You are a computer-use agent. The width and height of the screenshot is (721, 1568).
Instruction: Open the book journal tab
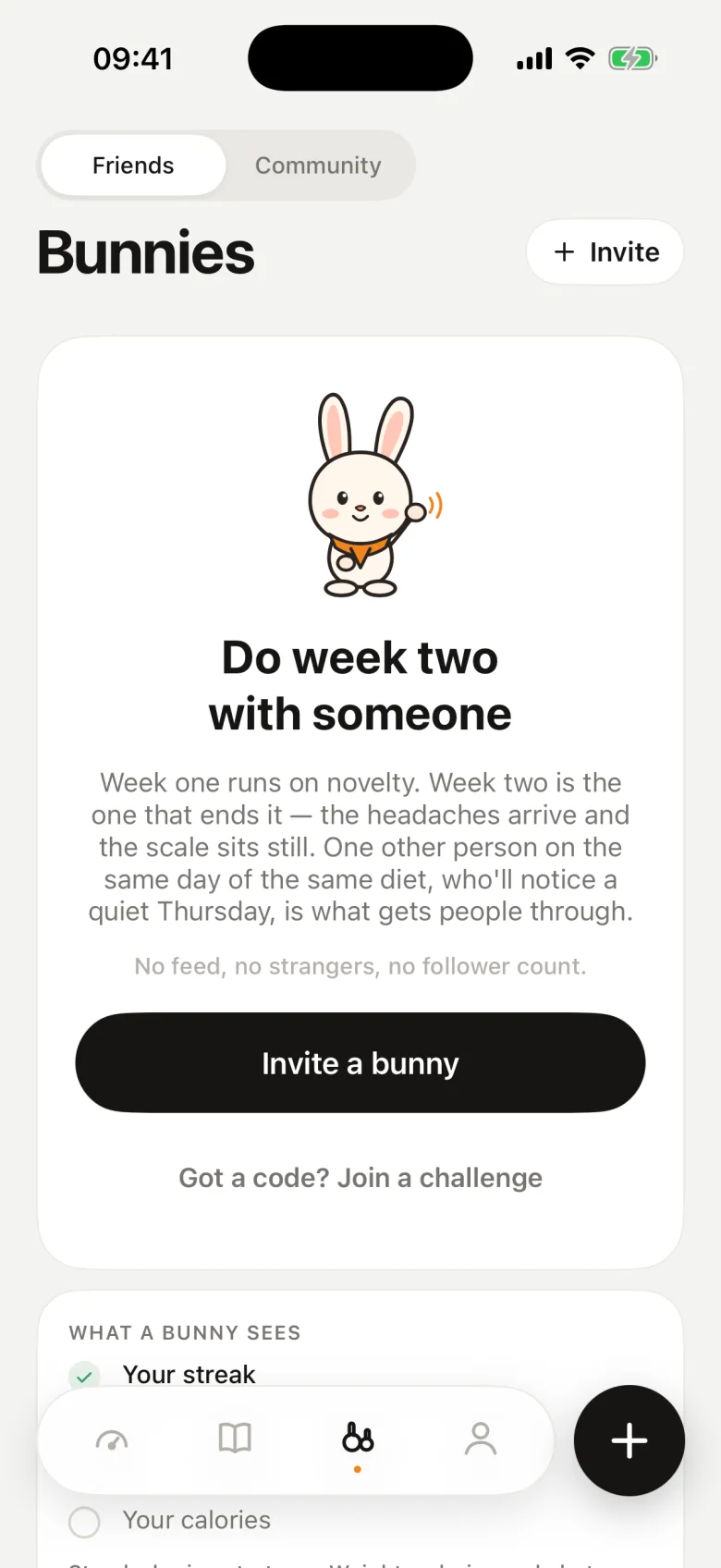pyautogui.click(x=235, y=1439)
